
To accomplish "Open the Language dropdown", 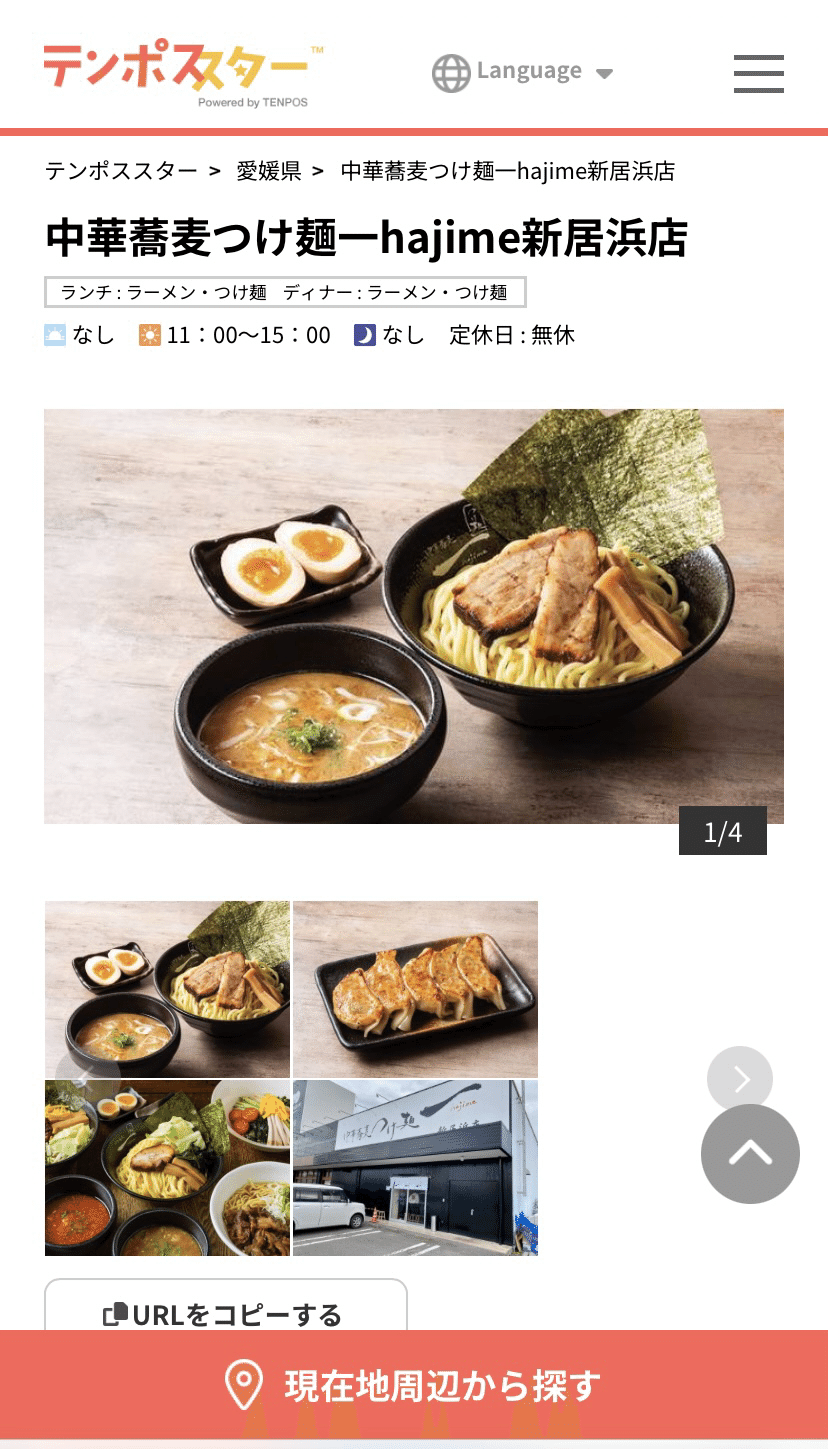I will pos(522,72).
